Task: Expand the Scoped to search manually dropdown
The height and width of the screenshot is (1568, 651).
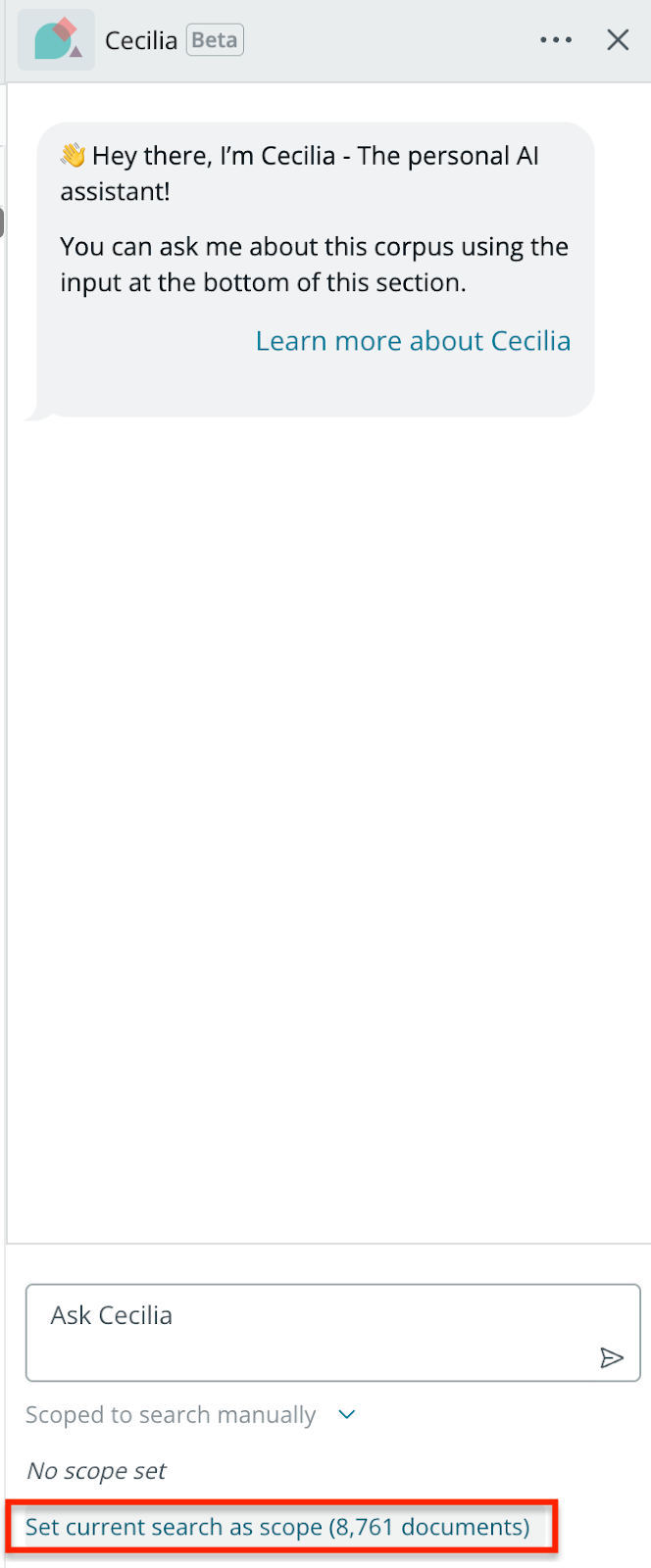Action: tap(347, 1415)
